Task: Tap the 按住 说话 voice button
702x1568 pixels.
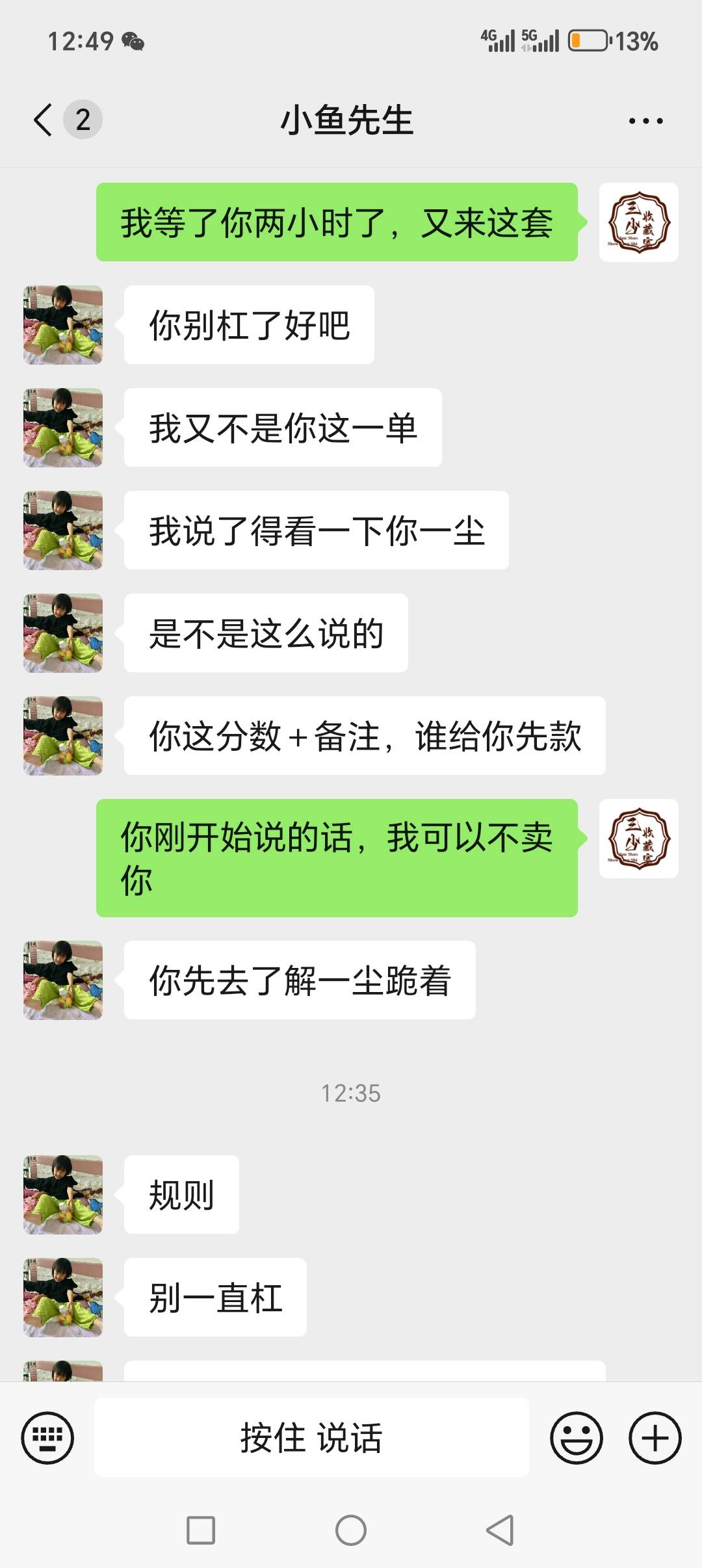Action: tap(311, 1437)
